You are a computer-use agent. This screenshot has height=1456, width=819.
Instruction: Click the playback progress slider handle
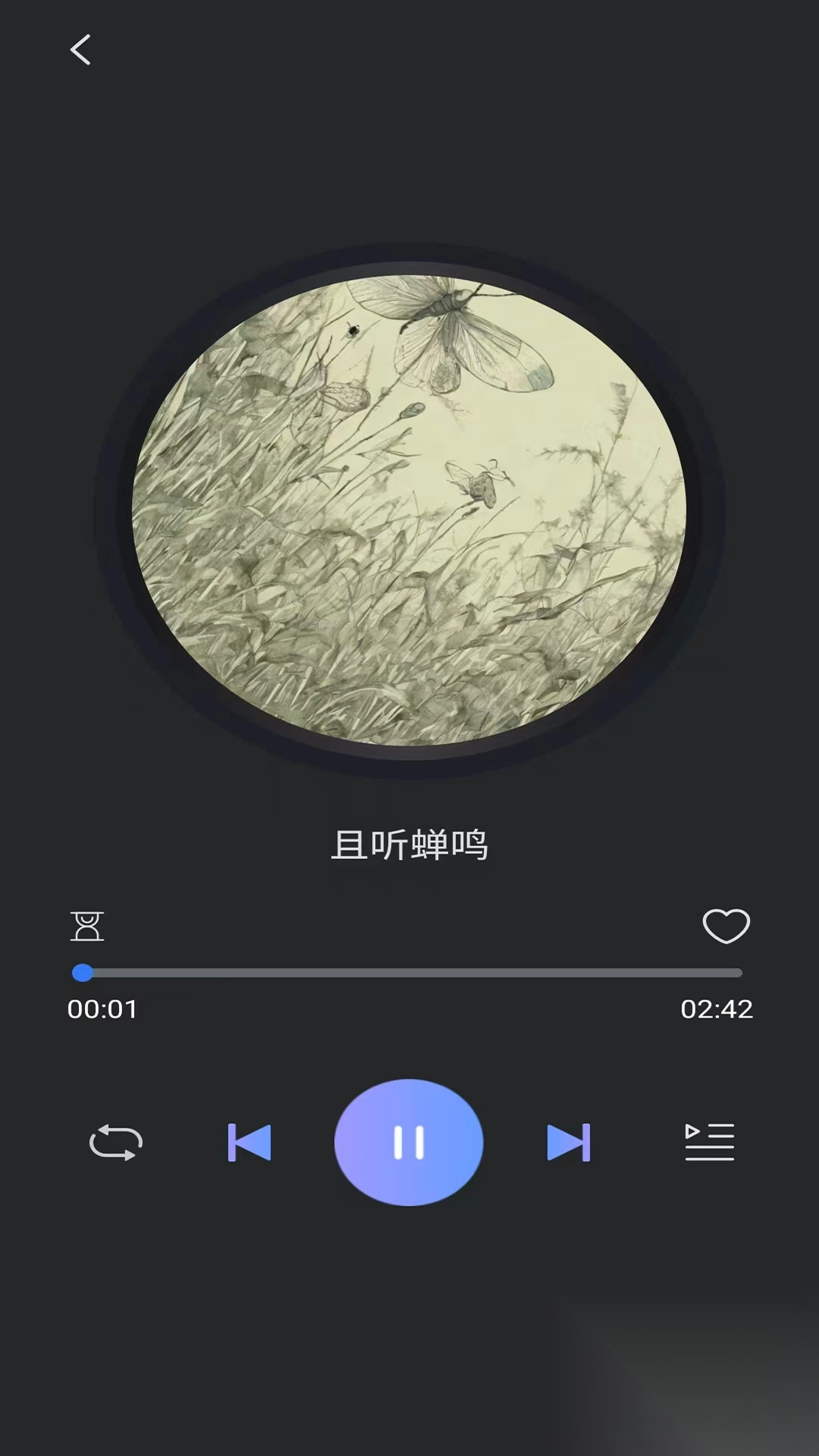tap(83, 974)
